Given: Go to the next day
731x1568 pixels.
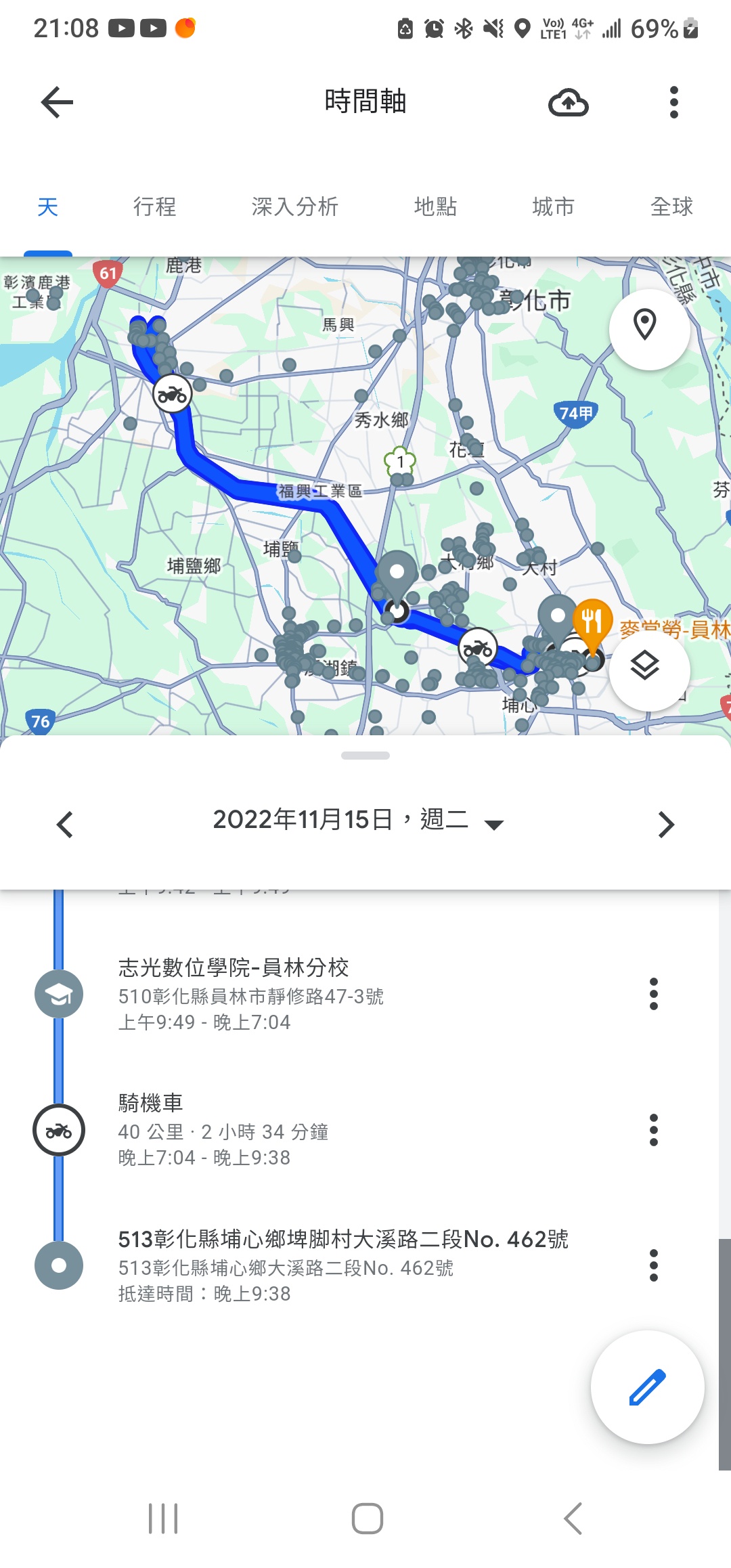Looking at the screenshot, I should (666, 825).
